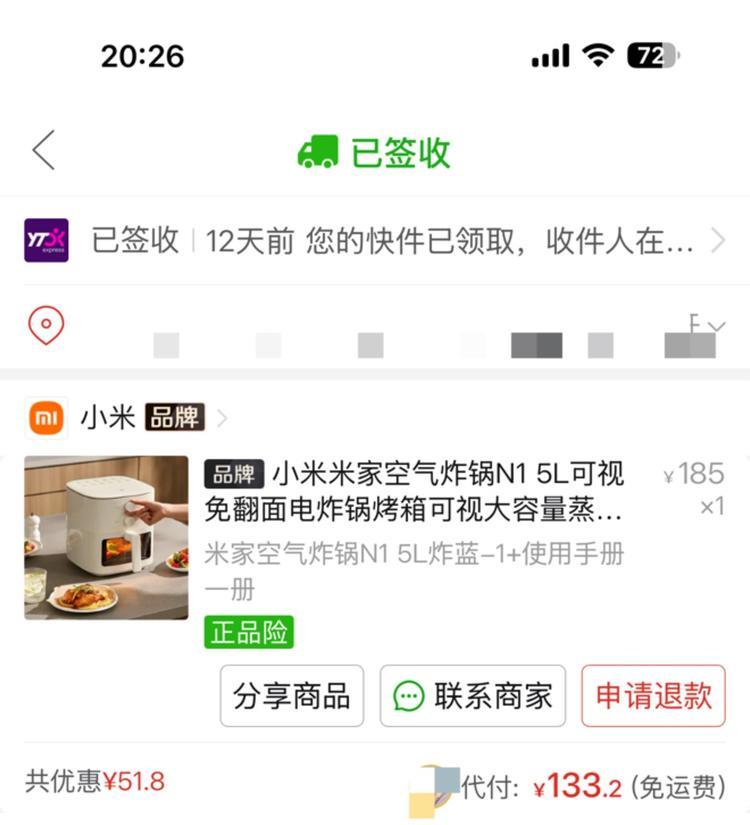Viewport: 750px width, 825px height.
Task: Tap the 分享商品 button
Action: (x=292, y=696)
